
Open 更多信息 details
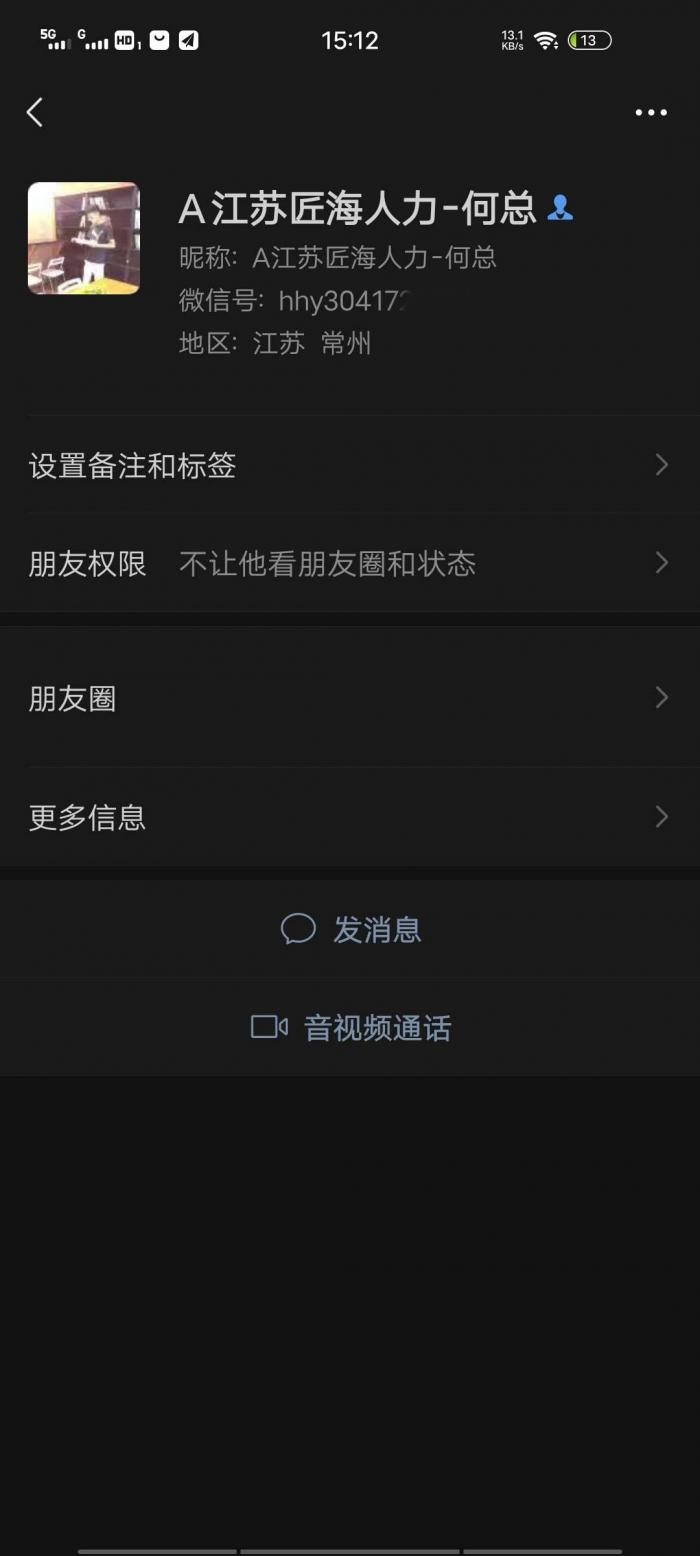(350, 817)
